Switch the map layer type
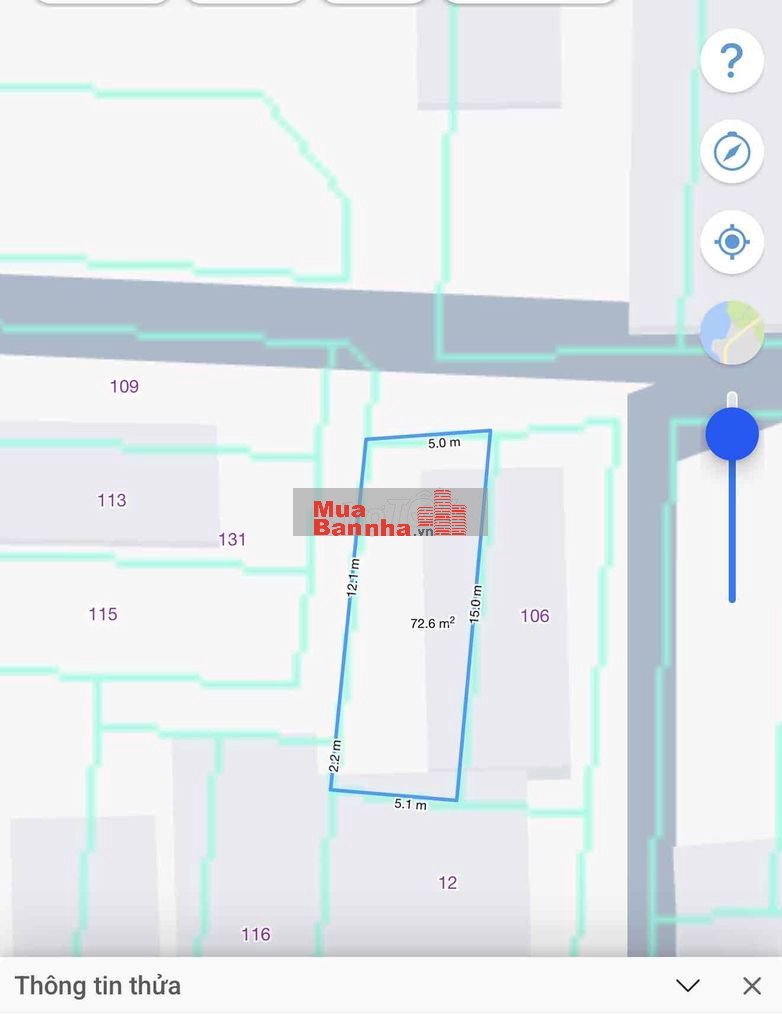 pos(732,333)
